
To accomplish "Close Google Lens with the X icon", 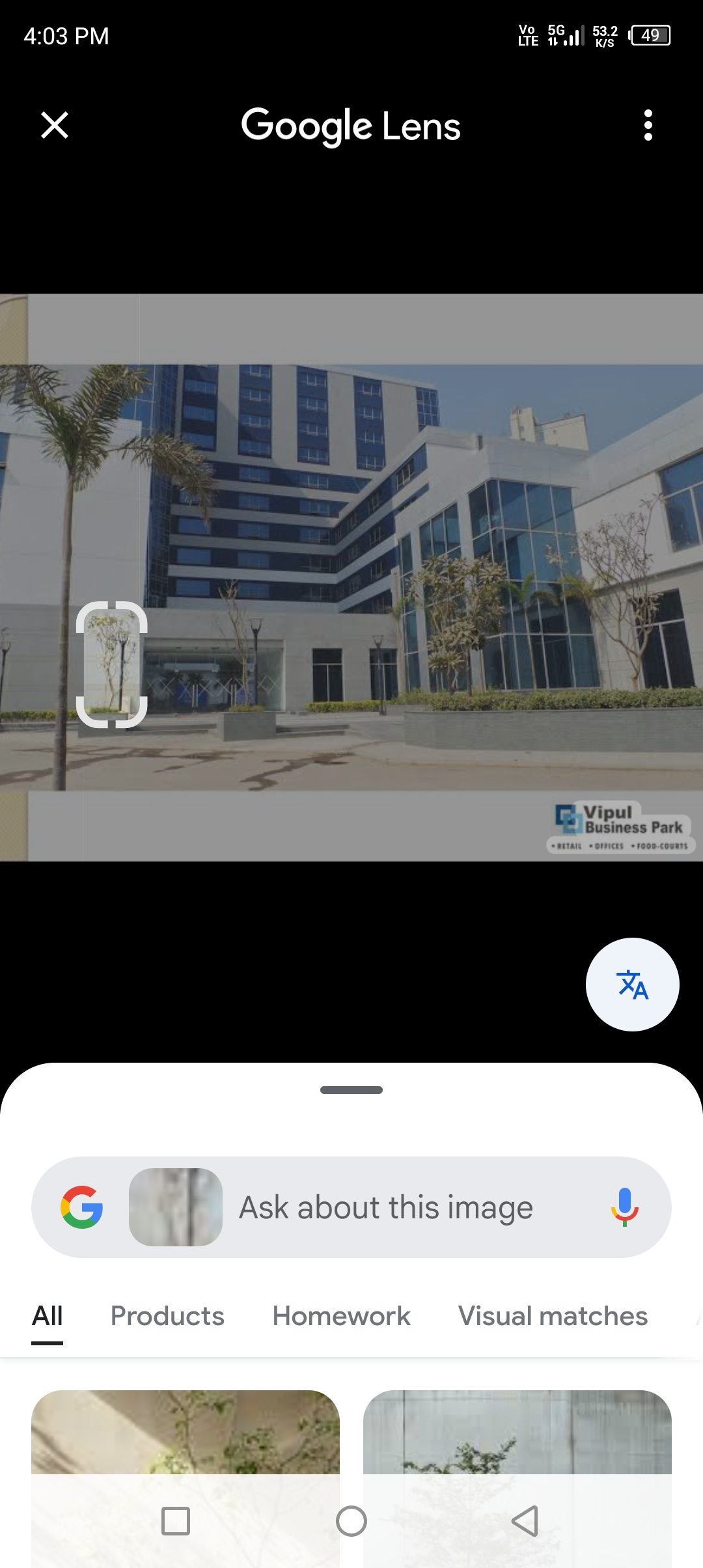I will click(54, 126).
